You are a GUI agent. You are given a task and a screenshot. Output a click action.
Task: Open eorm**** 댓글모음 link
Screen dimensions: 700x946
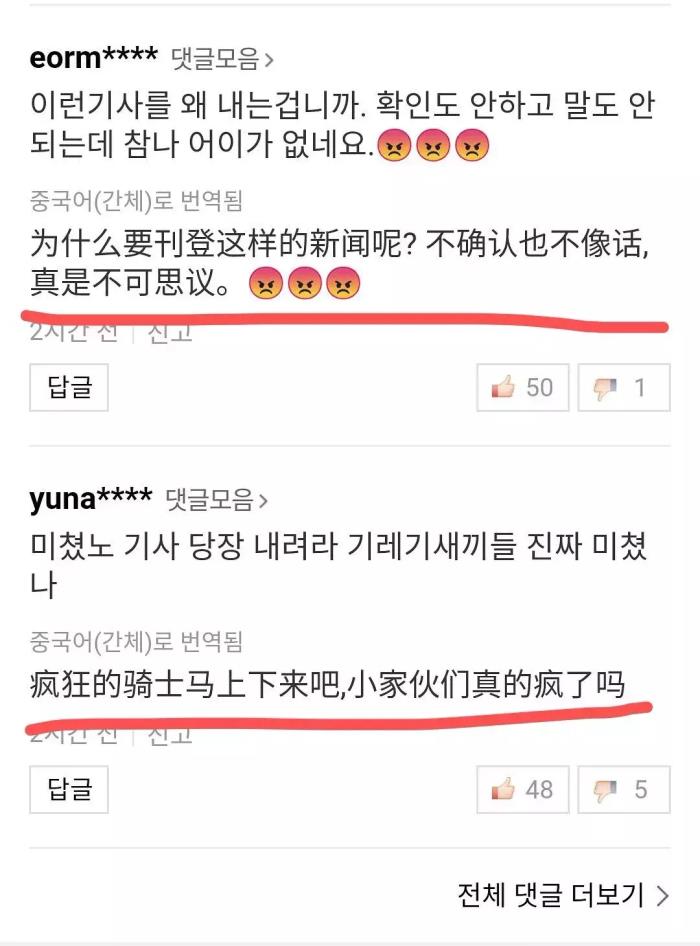pyautogui.click(x=222, y=59)
